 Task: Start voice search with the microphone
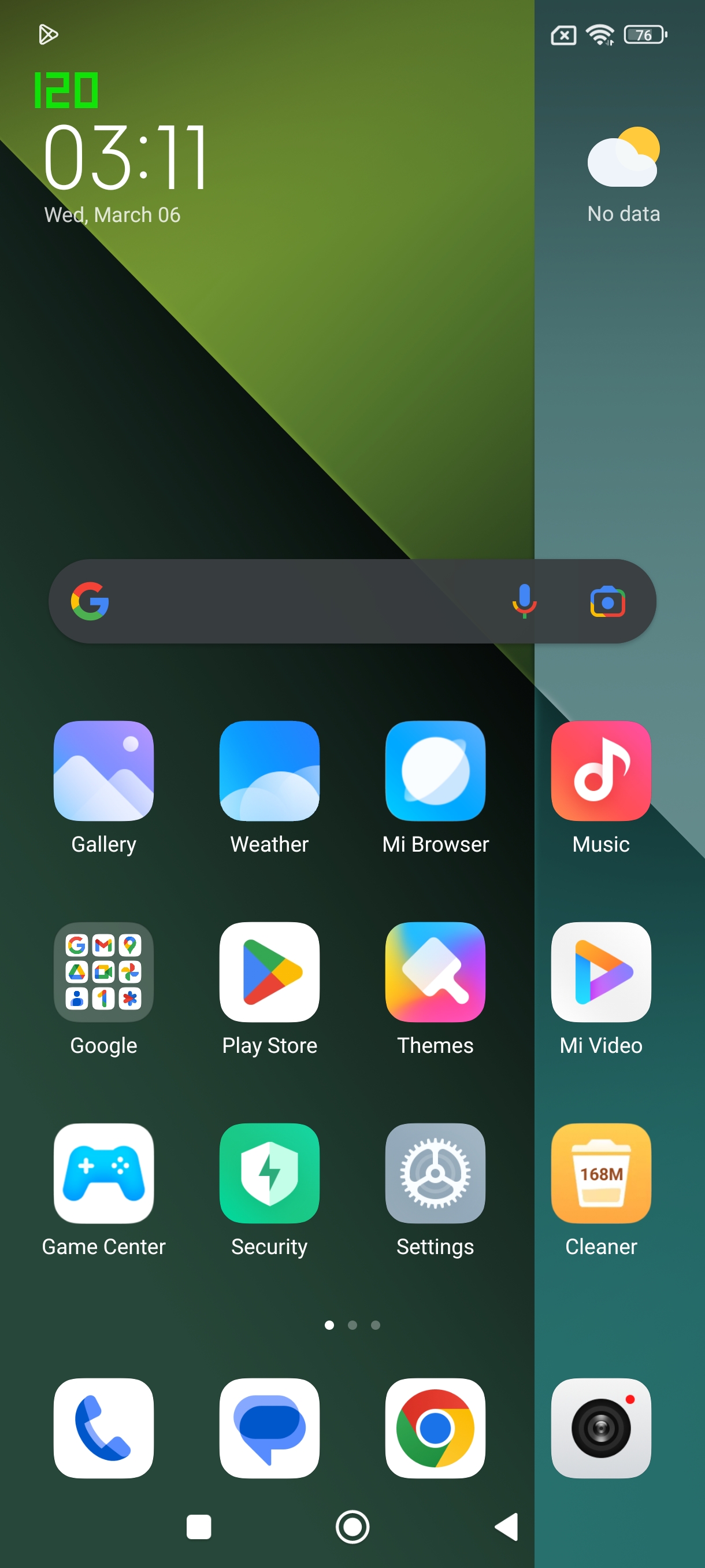click(x=524, y=601)
